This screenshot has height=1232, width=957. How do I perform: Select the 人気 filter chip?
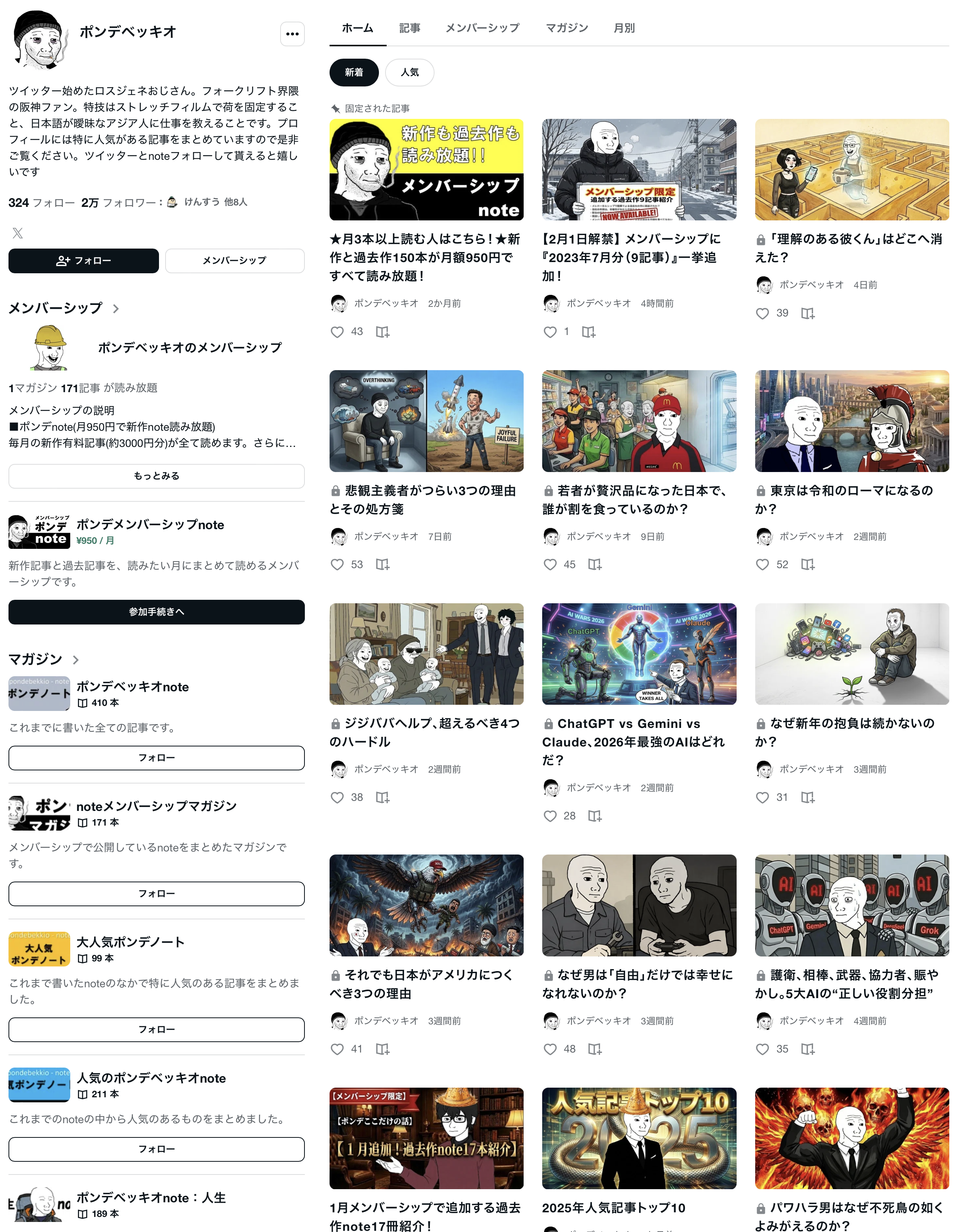pyautogui.click(x=409, y=73)
